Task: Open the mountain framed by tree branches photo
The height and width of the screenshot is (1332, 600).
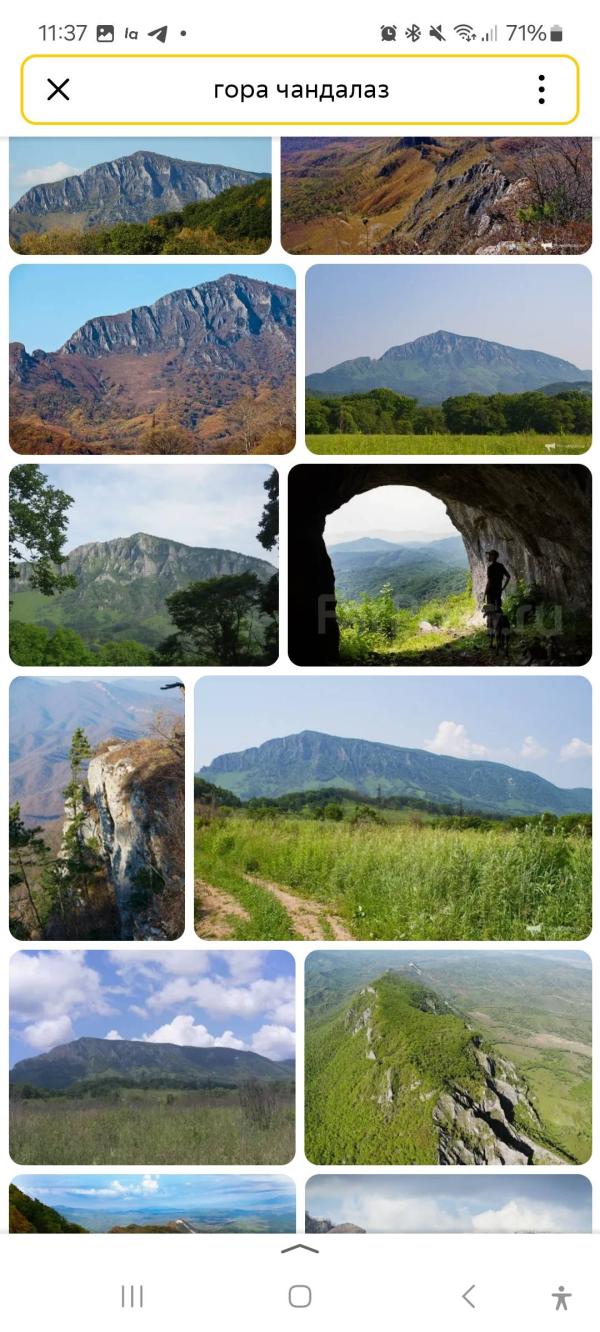Action: point(144,565)
